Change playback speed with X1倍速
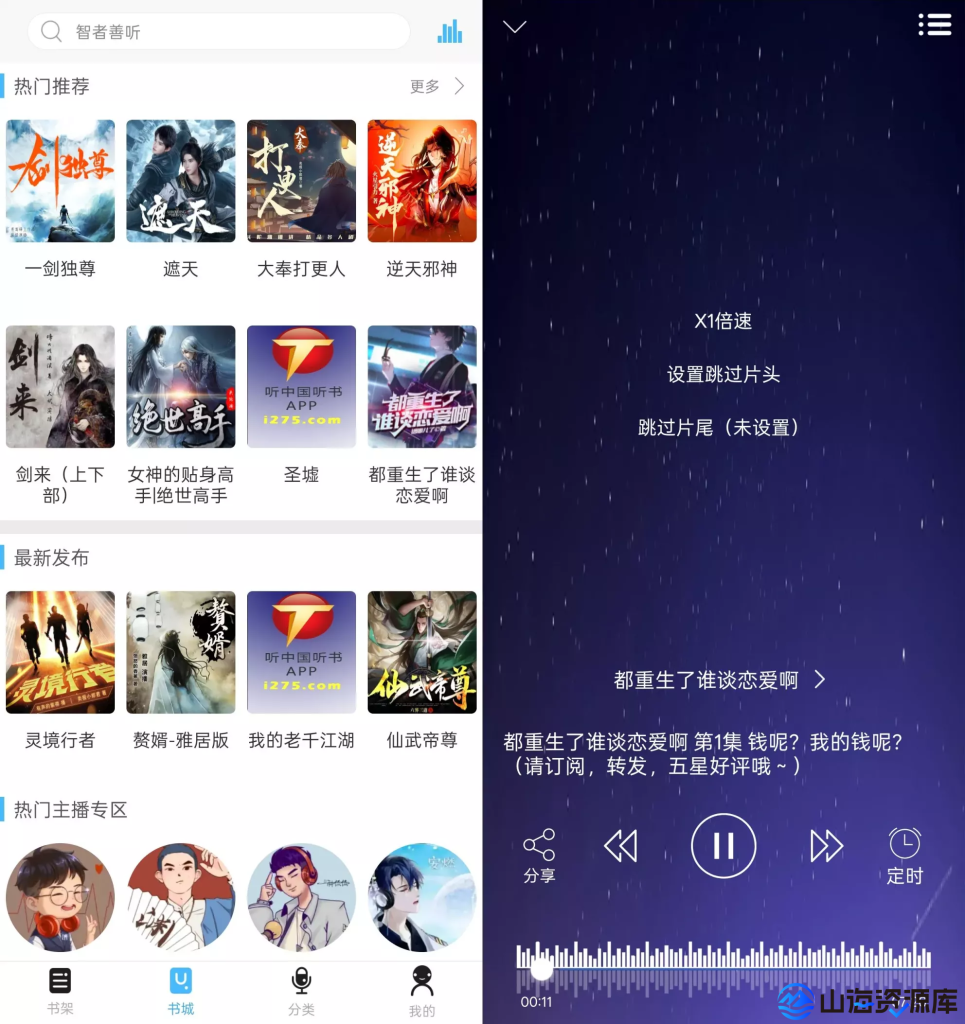 (723, 321)
